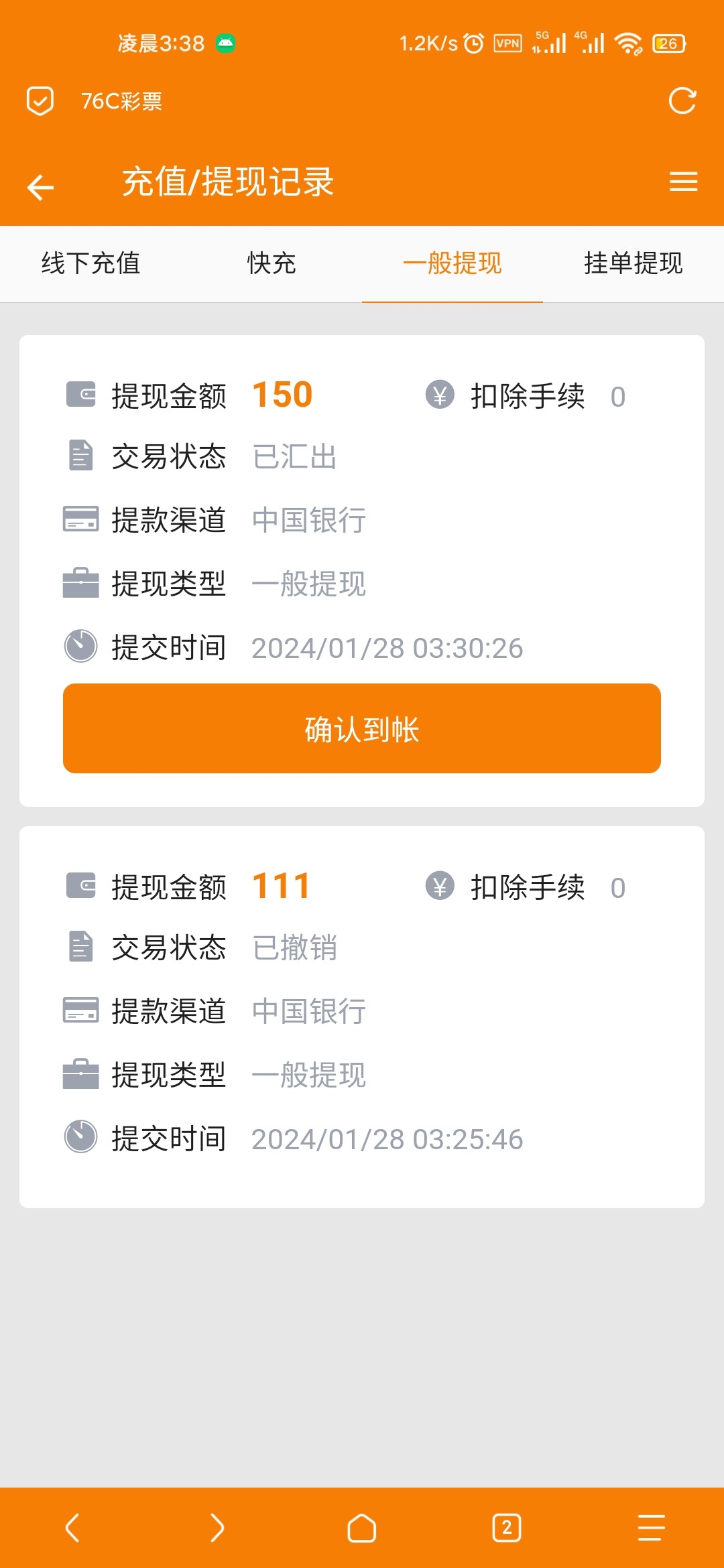724x1568 pixels.
Task: Click the yen fee icon beside 扣除手续
Action: (x=440, y=396)
